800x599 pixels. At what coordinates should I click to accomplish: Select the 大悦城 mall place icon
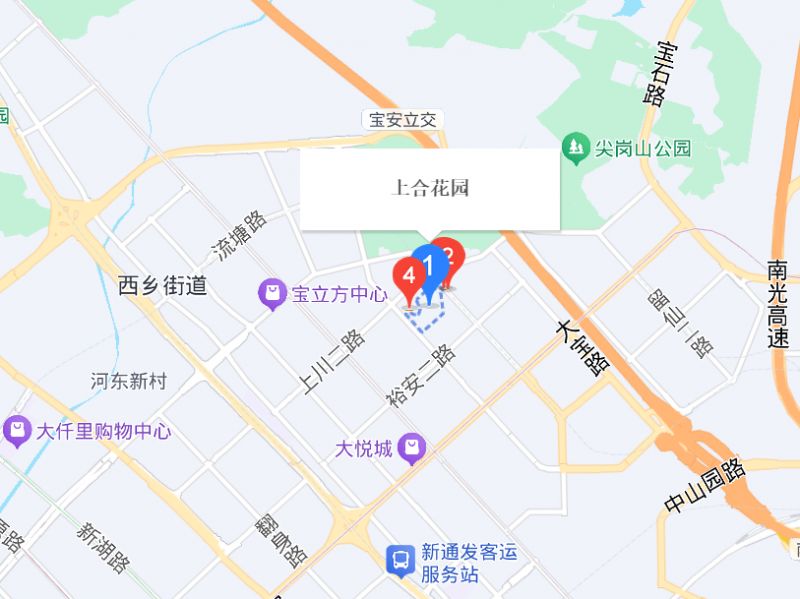pyautogui.click(x=411, y=449)
